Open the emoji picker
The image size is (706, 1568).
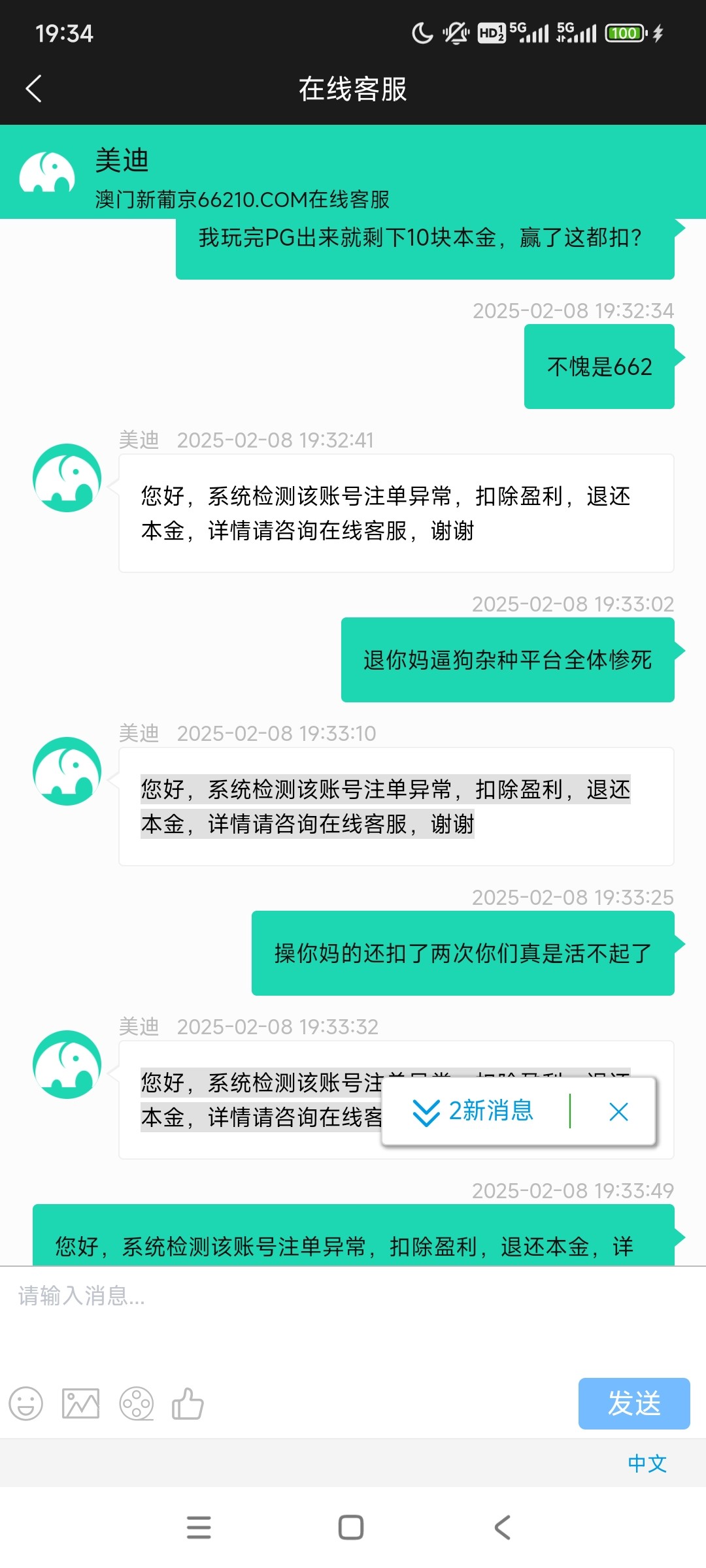[26, 1403]
